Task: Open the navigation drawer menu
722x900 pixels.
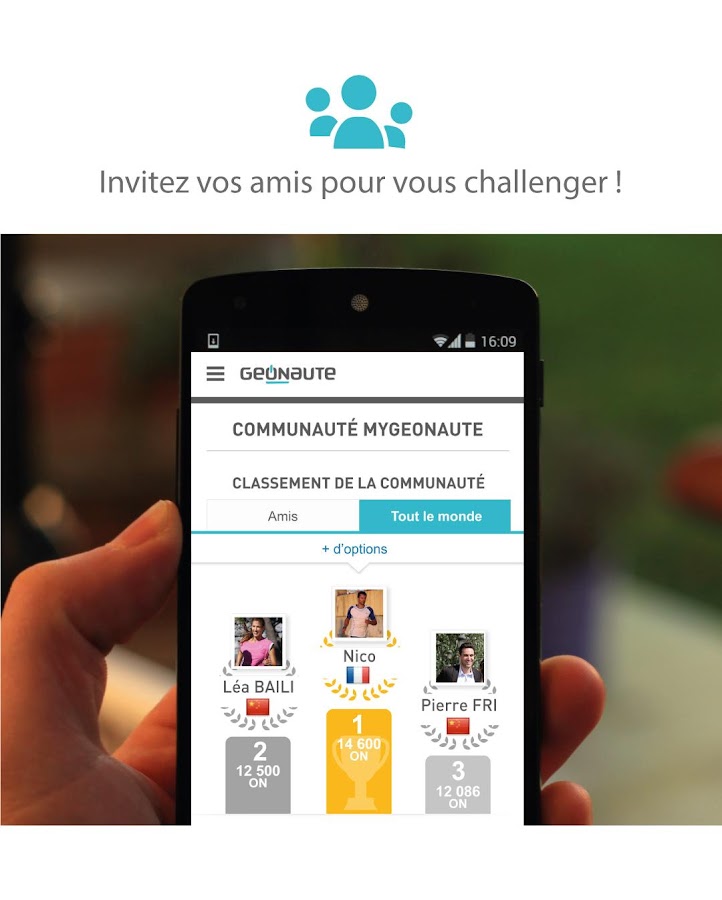Action: point(215,373)
